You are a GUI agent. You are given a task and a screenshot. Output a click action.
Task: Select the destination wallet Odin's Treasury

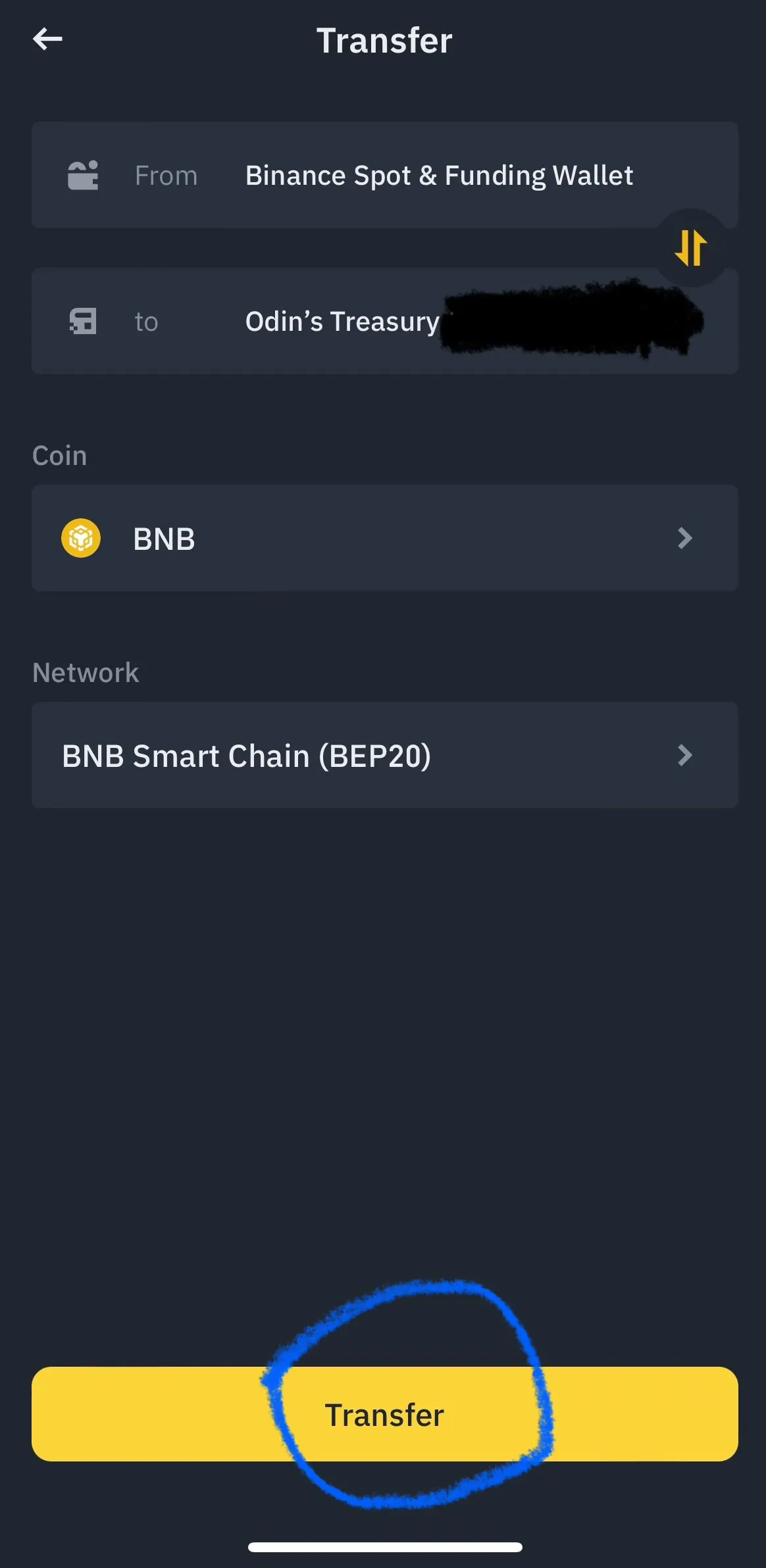pyautogui.click(x=384, y=322)
